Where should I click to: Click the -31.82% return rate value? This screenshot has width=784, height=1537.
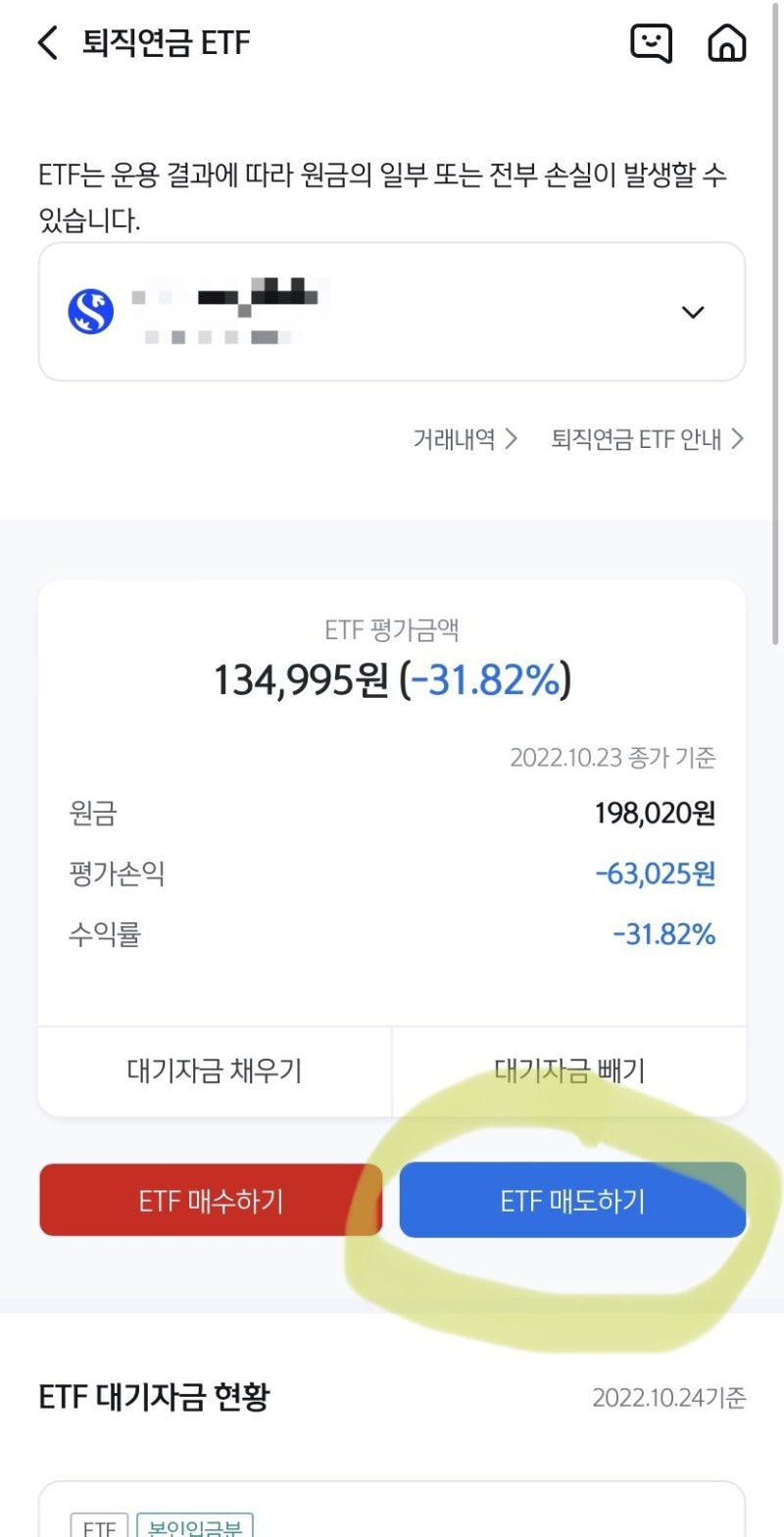[x=662, y=934]
